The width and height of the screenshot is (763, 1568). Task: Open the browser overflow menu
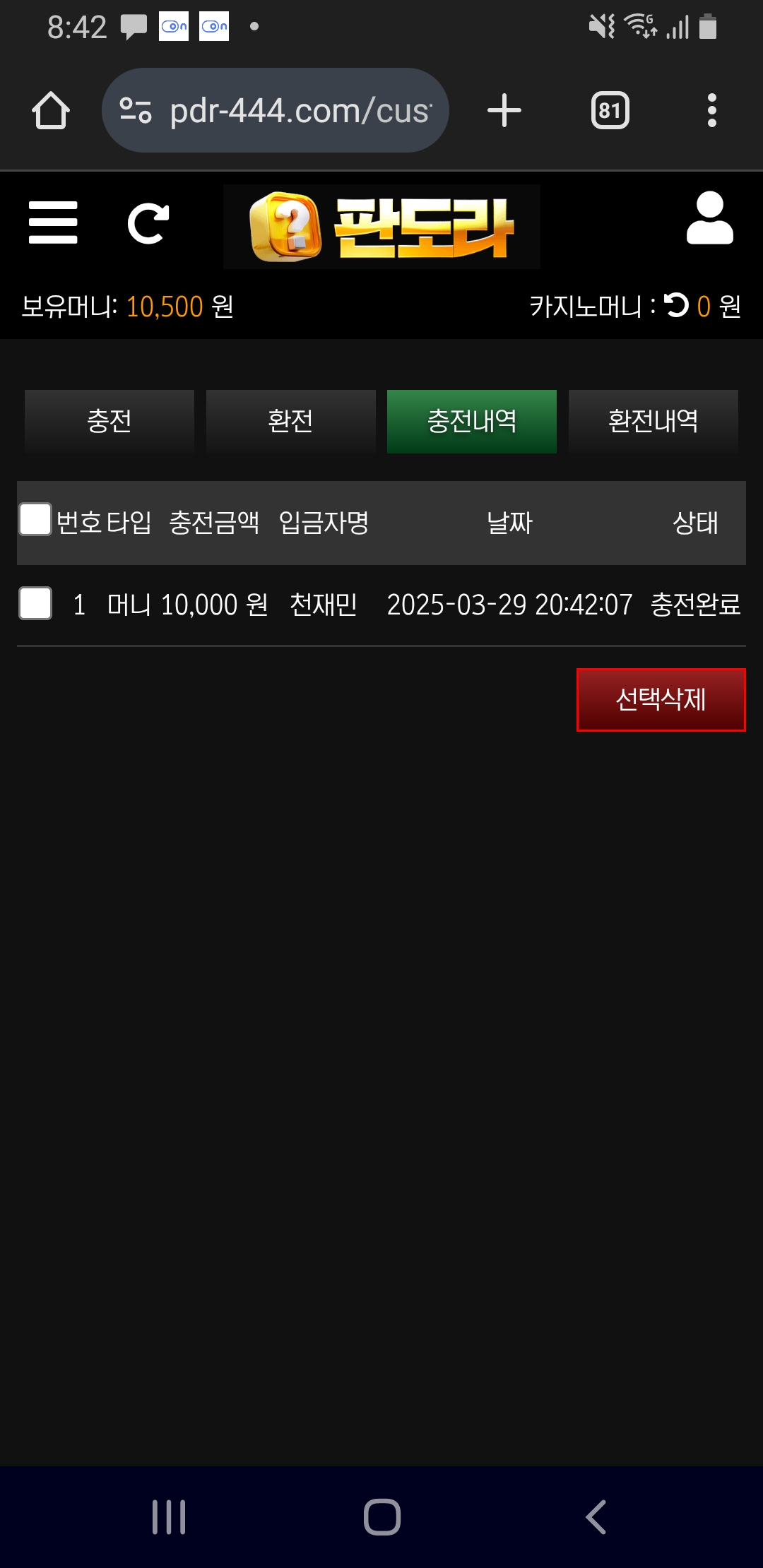tap(711, 111)
